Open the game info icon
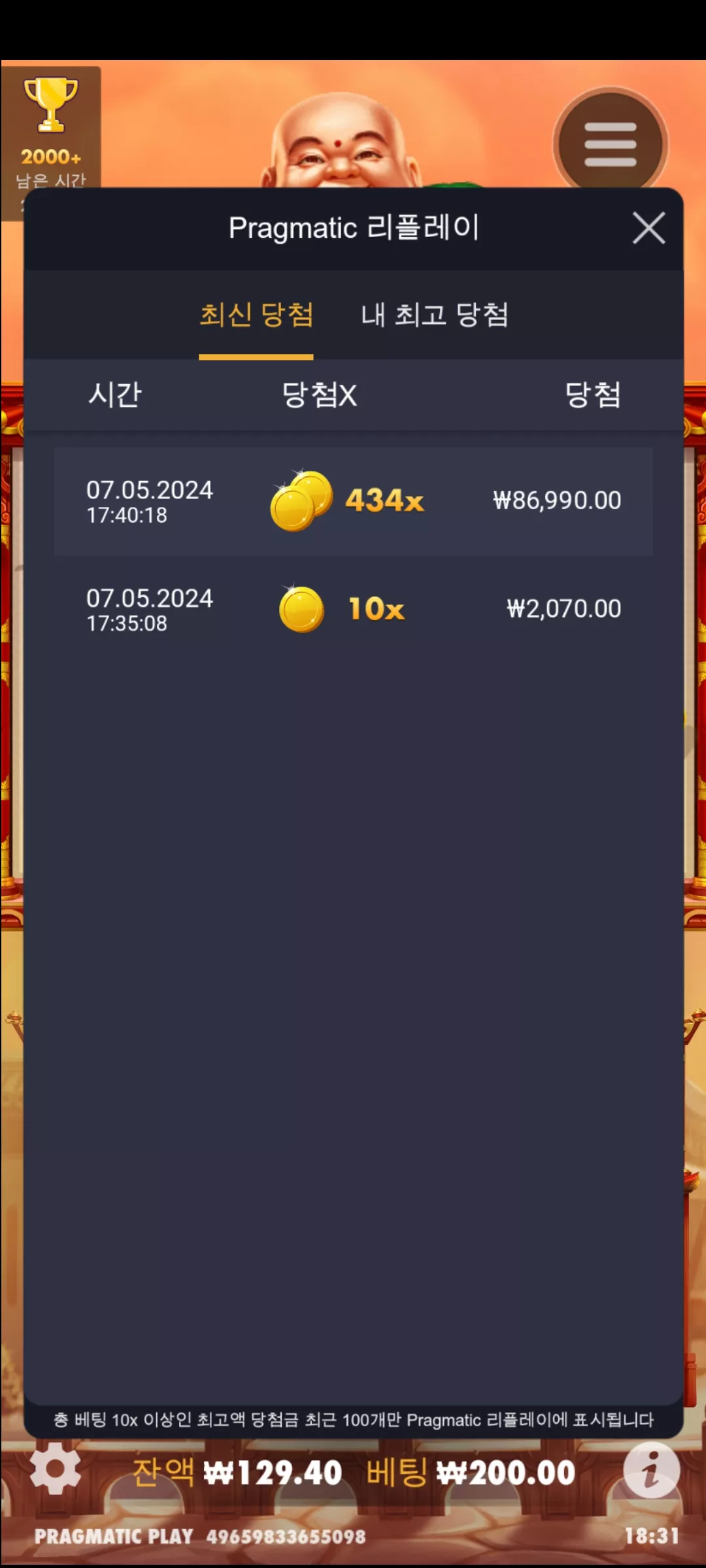The height and width of the screenshot is (1568, 706). 651,1470
